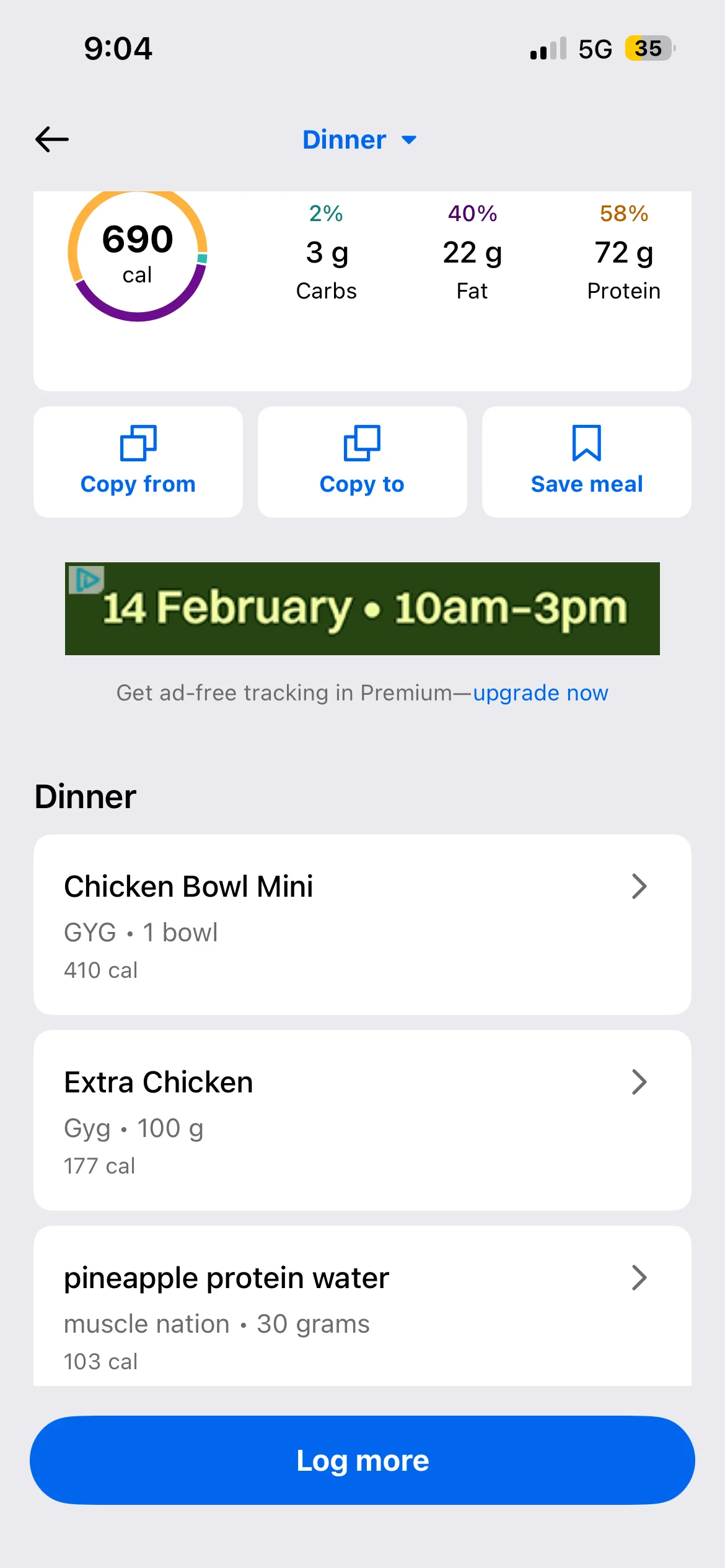Screen dimensions: 725x1568
Task: Open the 14 February ad banner
Action: click(362, 609)
